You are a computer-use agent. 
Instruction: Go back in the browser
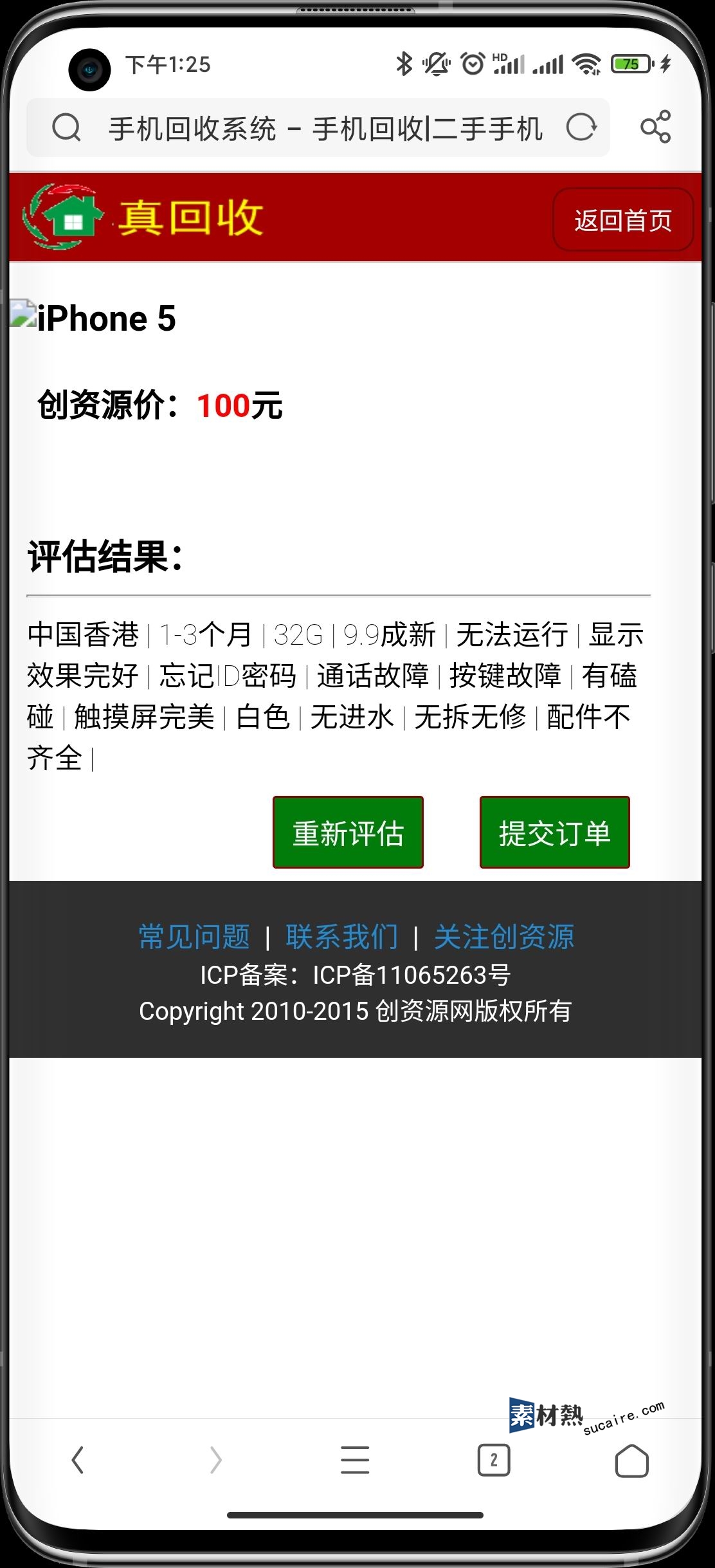(x=78, y=1460)
